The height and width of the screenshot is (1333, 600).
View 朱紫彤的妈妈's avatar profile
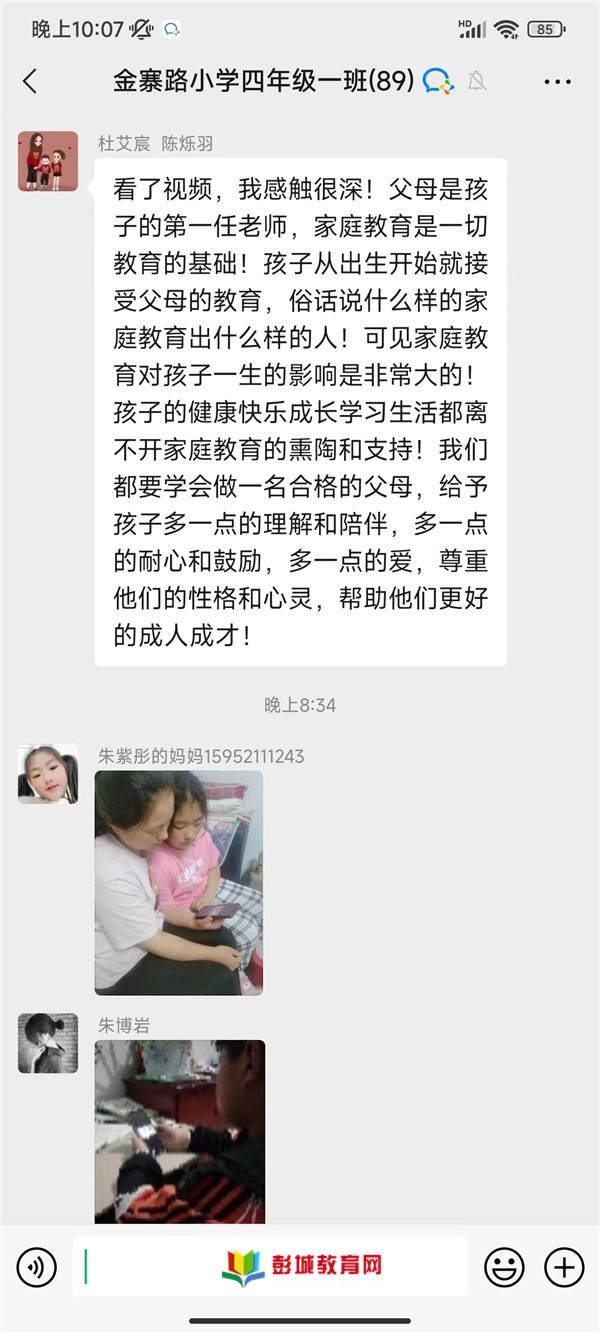click(48, 774)
